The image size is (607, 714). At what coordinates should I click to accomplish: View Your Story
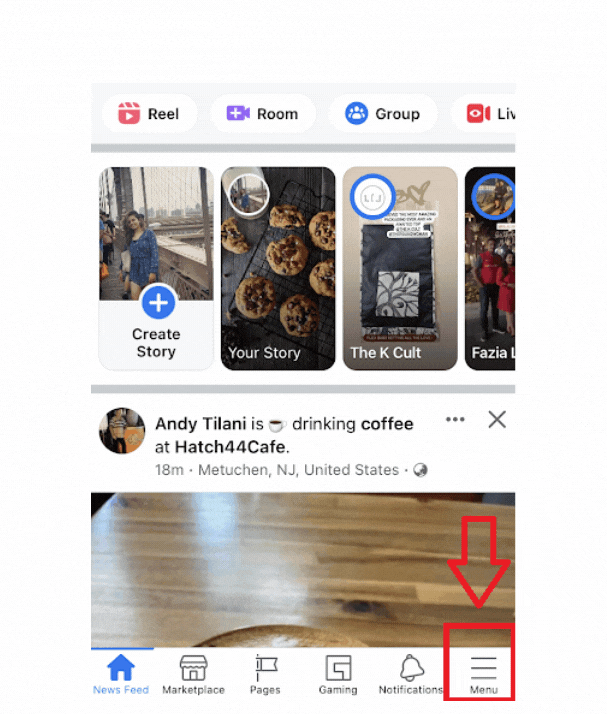click(278, 268)
